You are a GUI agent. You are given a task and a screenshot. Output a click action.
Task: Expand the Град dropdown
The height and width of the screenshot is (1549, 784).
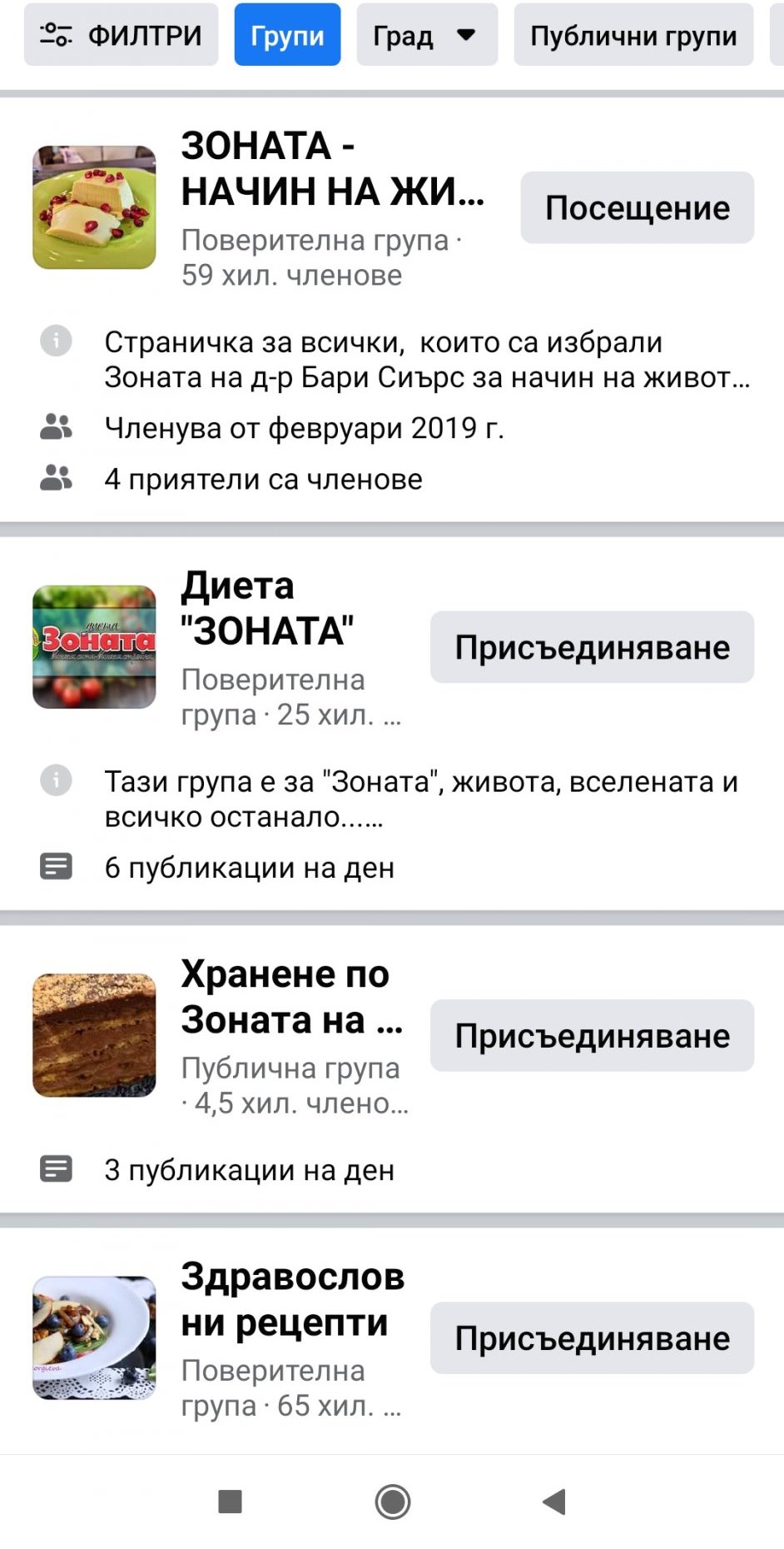tap(426, 35)
